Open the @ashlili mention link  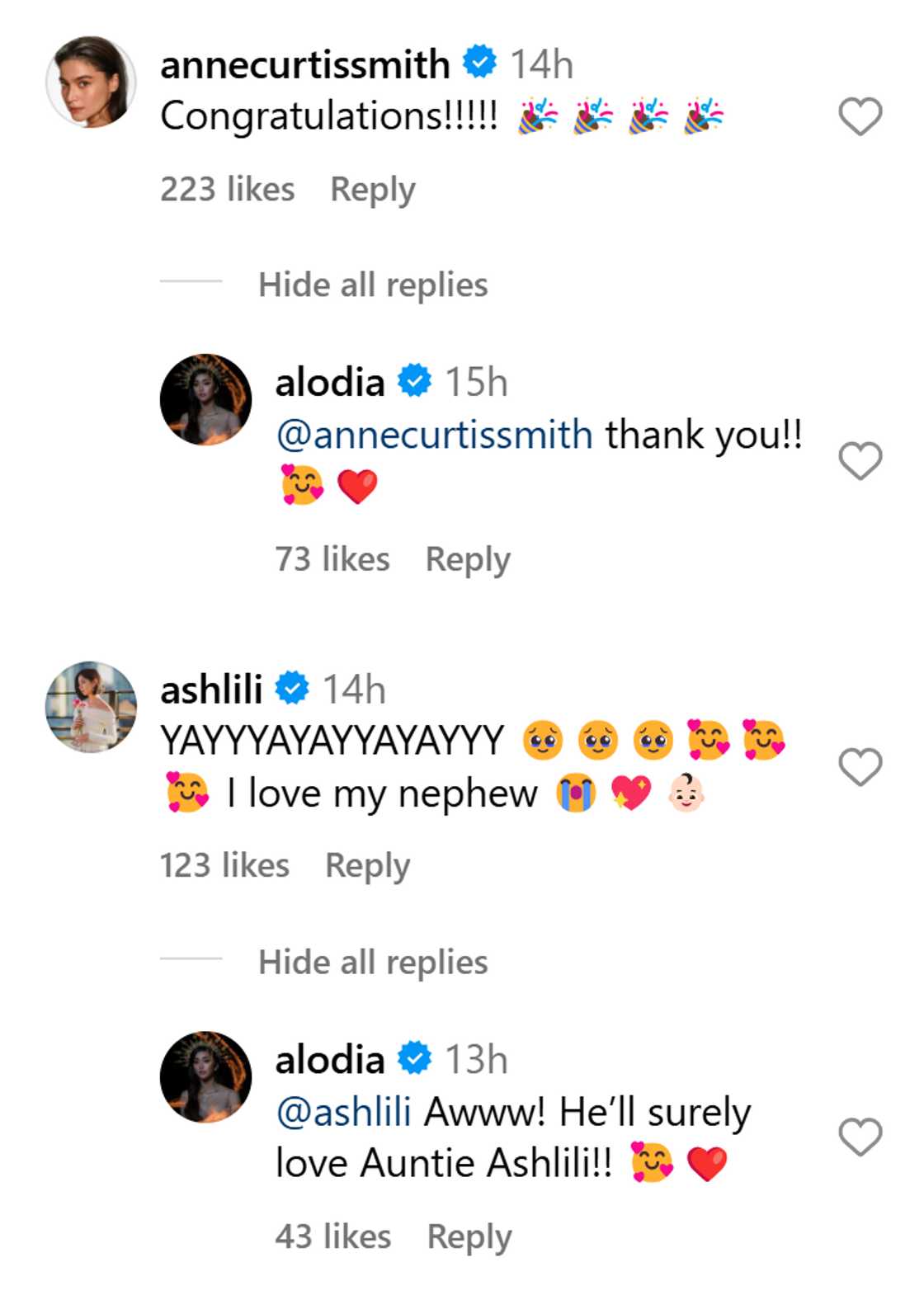[343, 1113]
